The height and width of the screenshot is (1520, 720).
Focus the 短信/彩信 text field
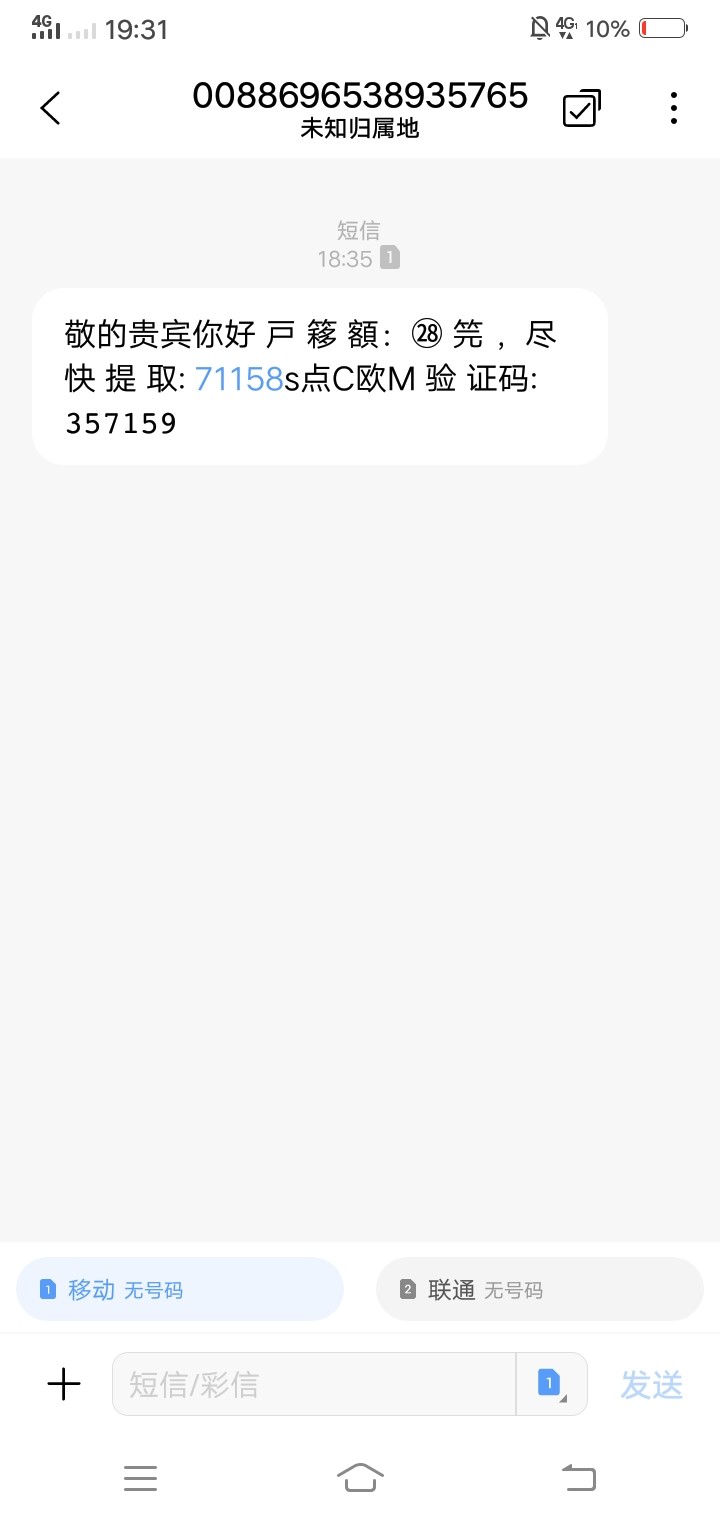313,1384
